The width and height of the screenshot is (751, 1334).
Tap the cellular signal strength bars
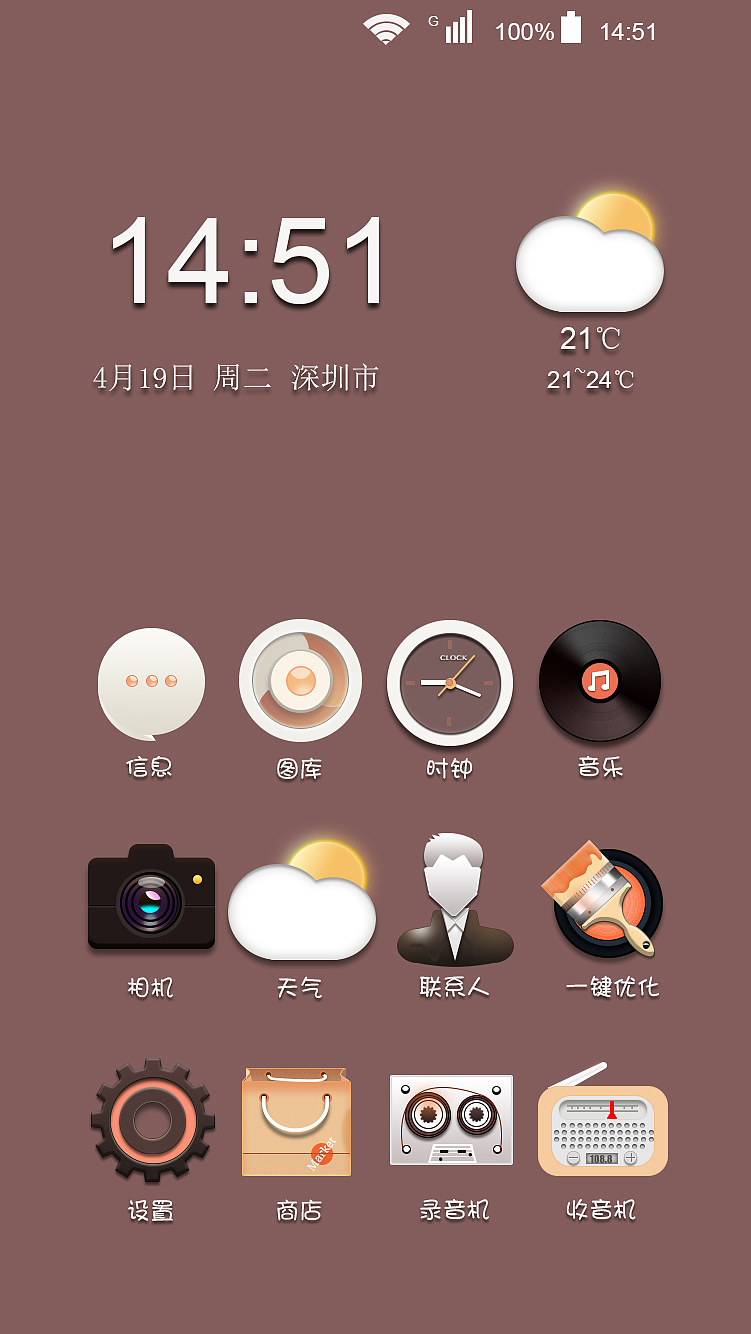click(457, 28)
